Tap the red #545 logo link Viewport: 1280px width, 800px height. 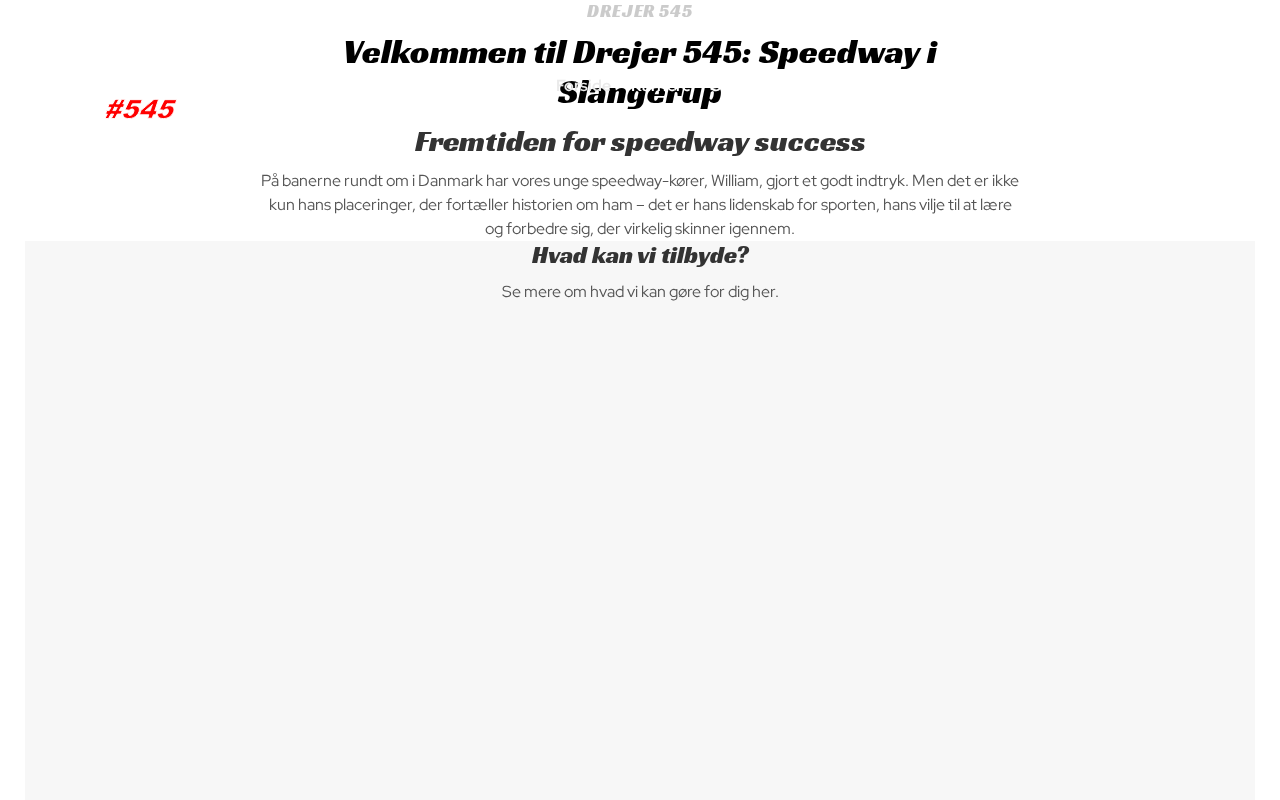[x=140, y=109]
